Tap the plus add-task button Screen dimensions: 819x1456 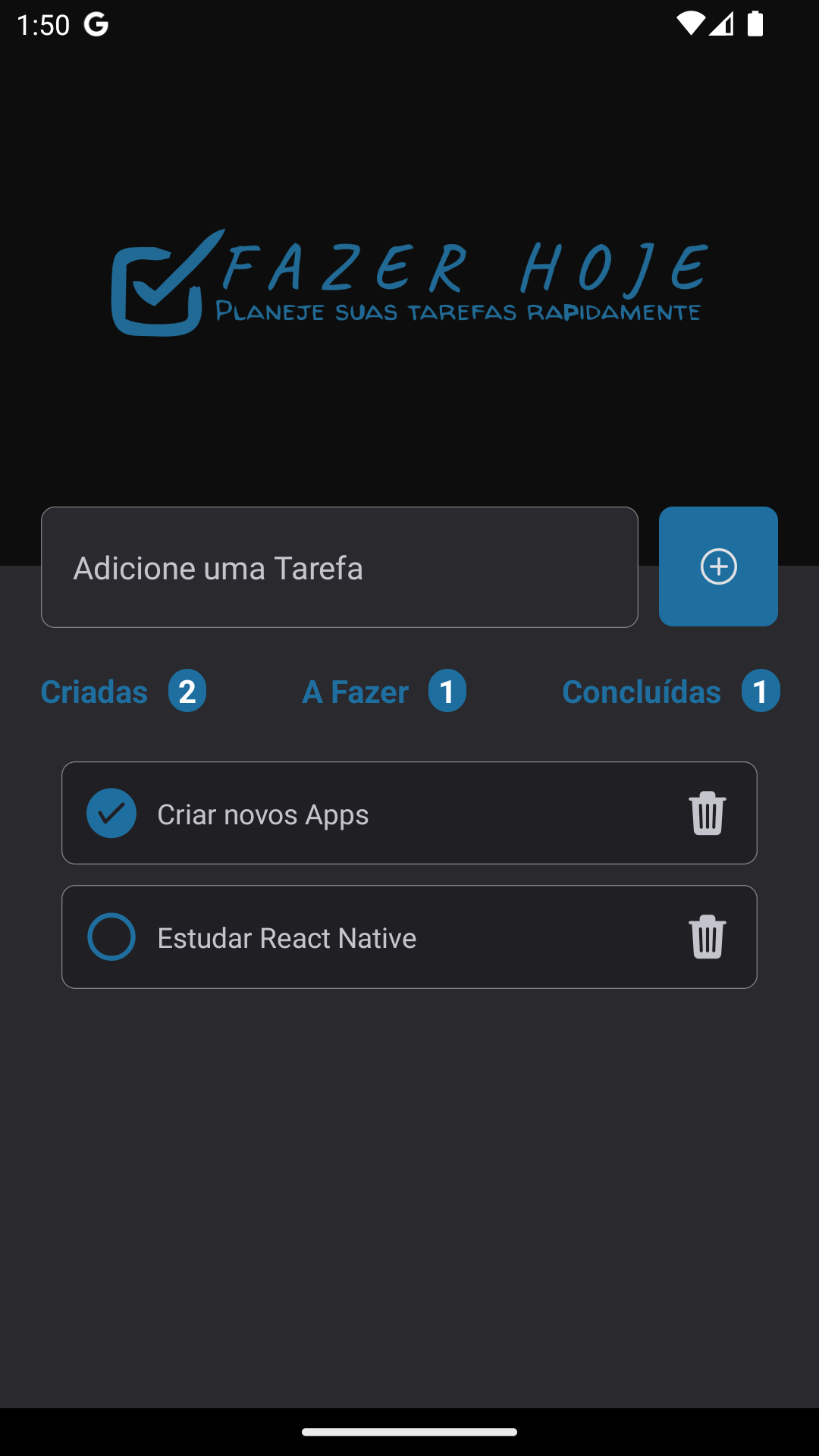click(718, 566)
